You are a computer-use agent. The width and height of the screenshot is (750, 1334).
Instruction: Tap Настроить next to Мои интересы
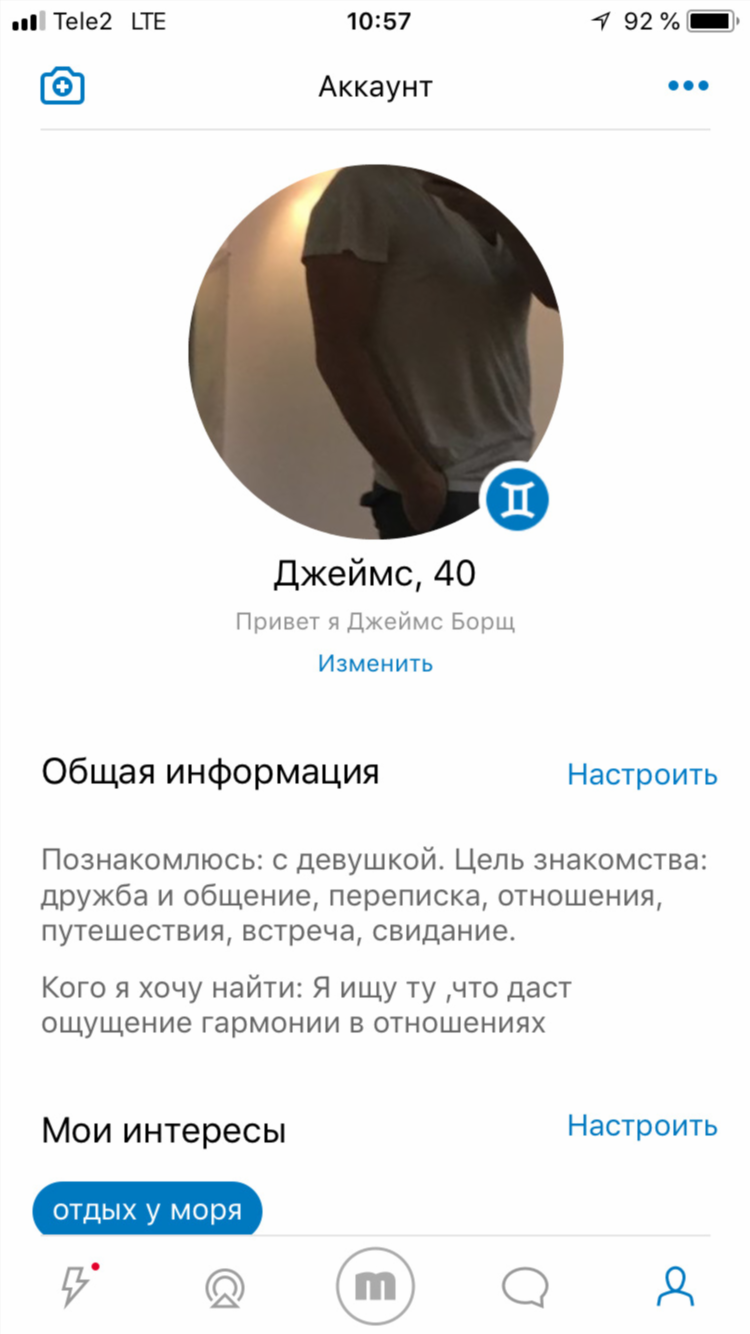pyautogui.click(x=642, y=1125)
